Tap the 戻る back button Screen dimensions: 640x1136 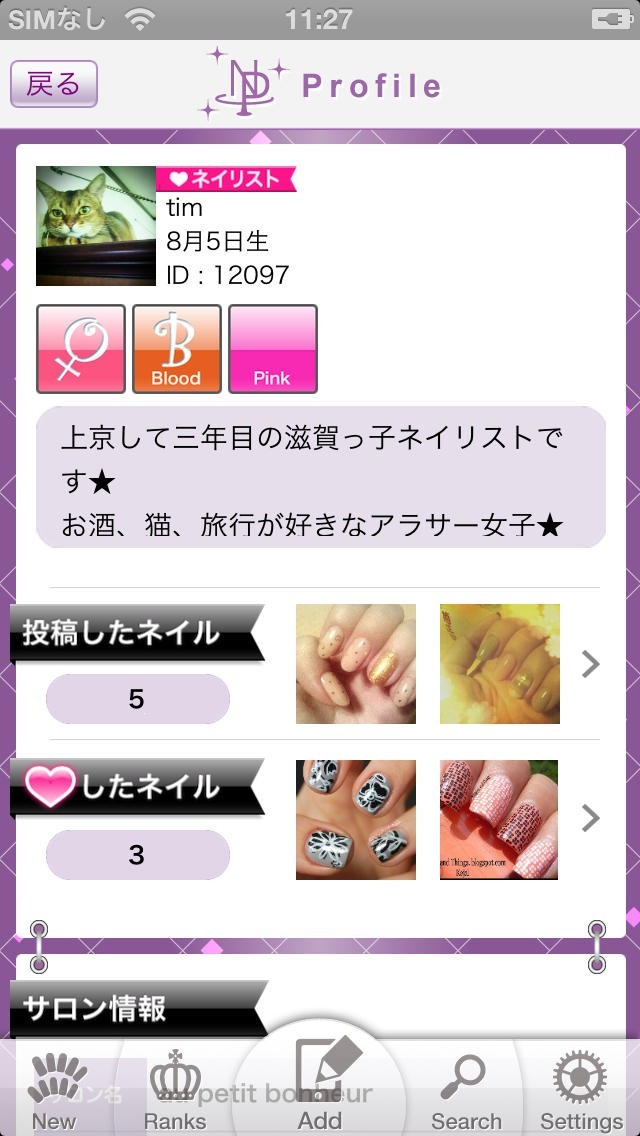click(54, 84)
